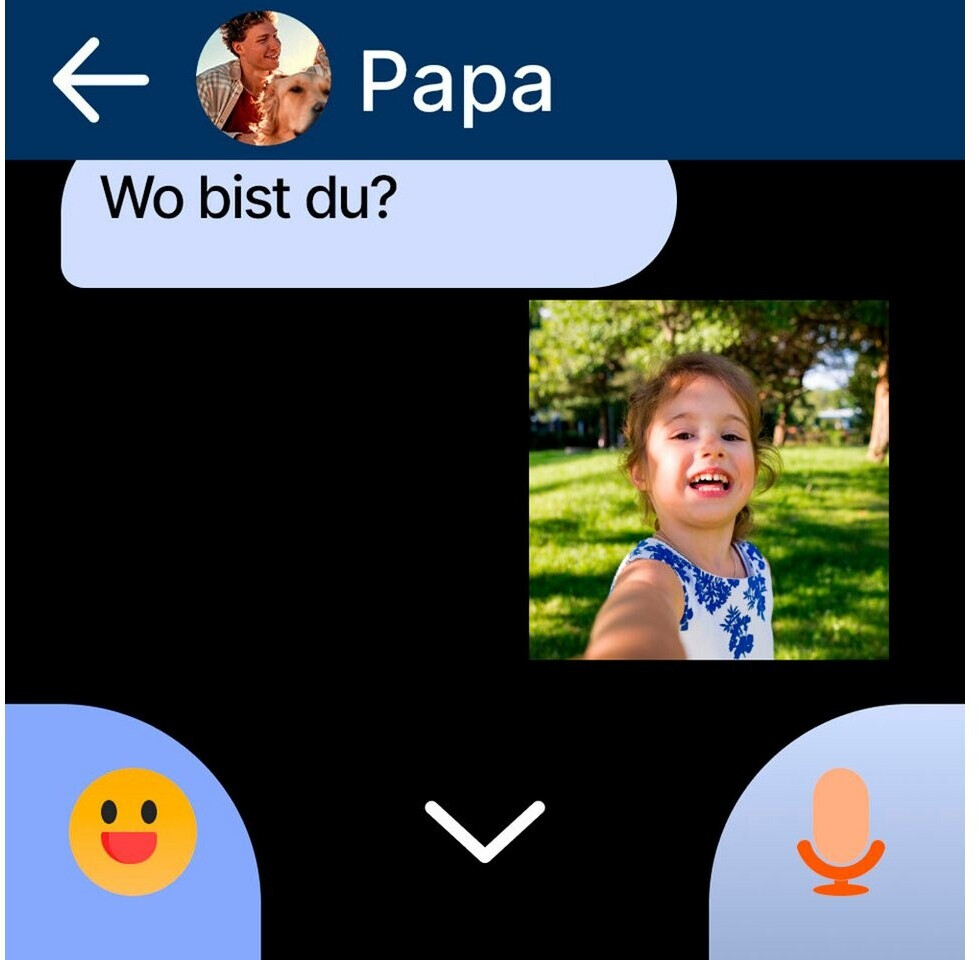Record a voice message with the microphone
The width and height of the screenshot is (979, 960).
click(x=840, y=831)
